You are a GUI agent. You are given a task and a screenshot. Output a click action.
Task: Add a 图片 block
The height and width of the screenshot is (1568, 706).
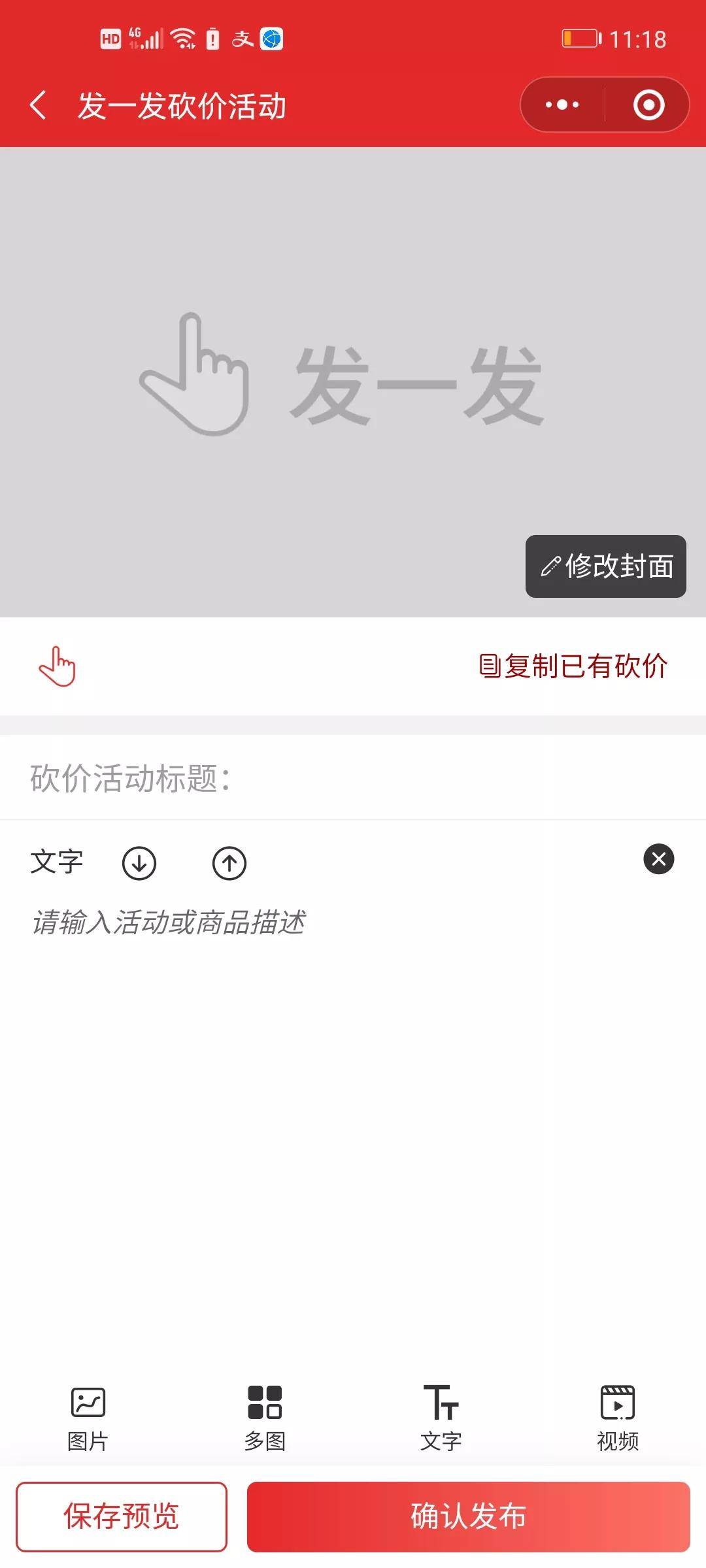coord(88,1417)
